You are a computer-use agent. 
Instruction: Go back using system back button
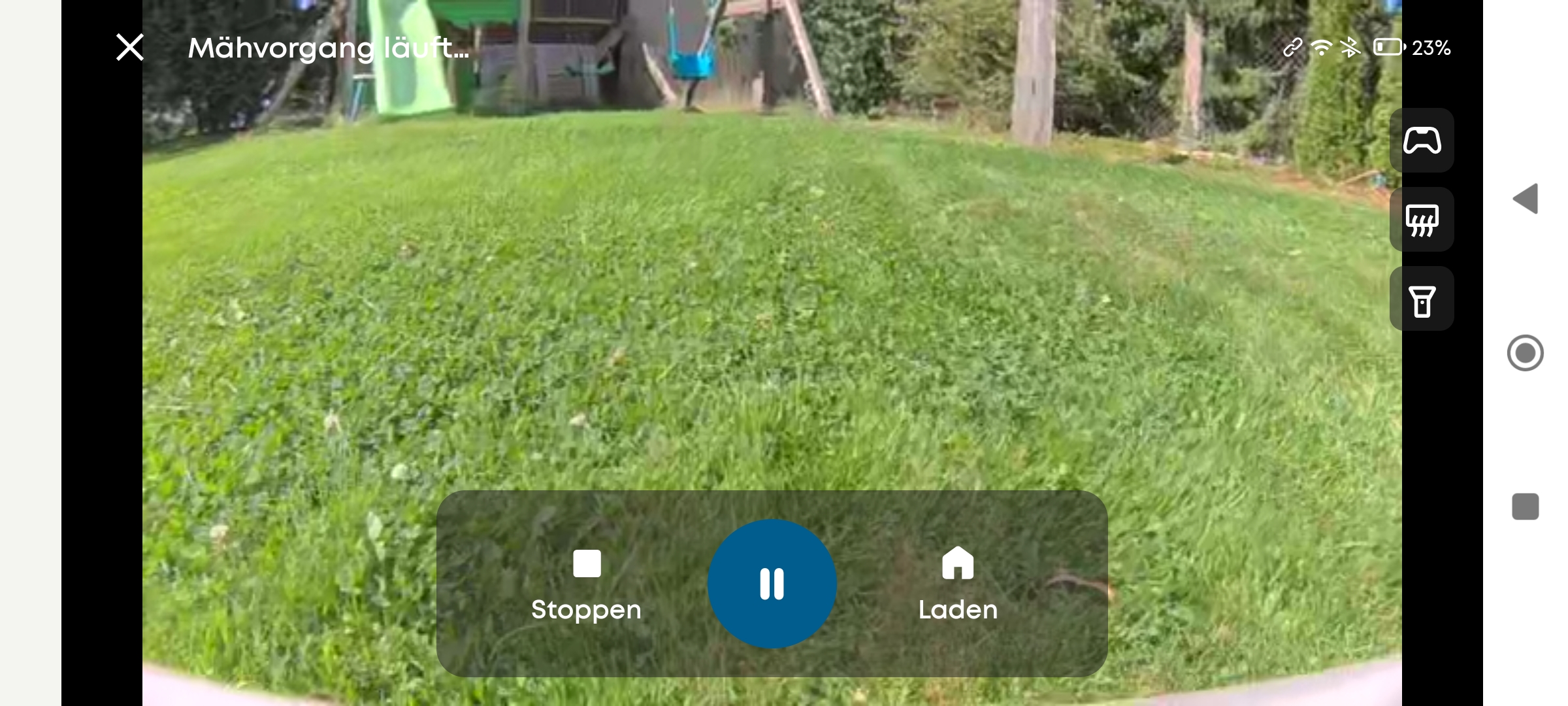(1526, 199)
